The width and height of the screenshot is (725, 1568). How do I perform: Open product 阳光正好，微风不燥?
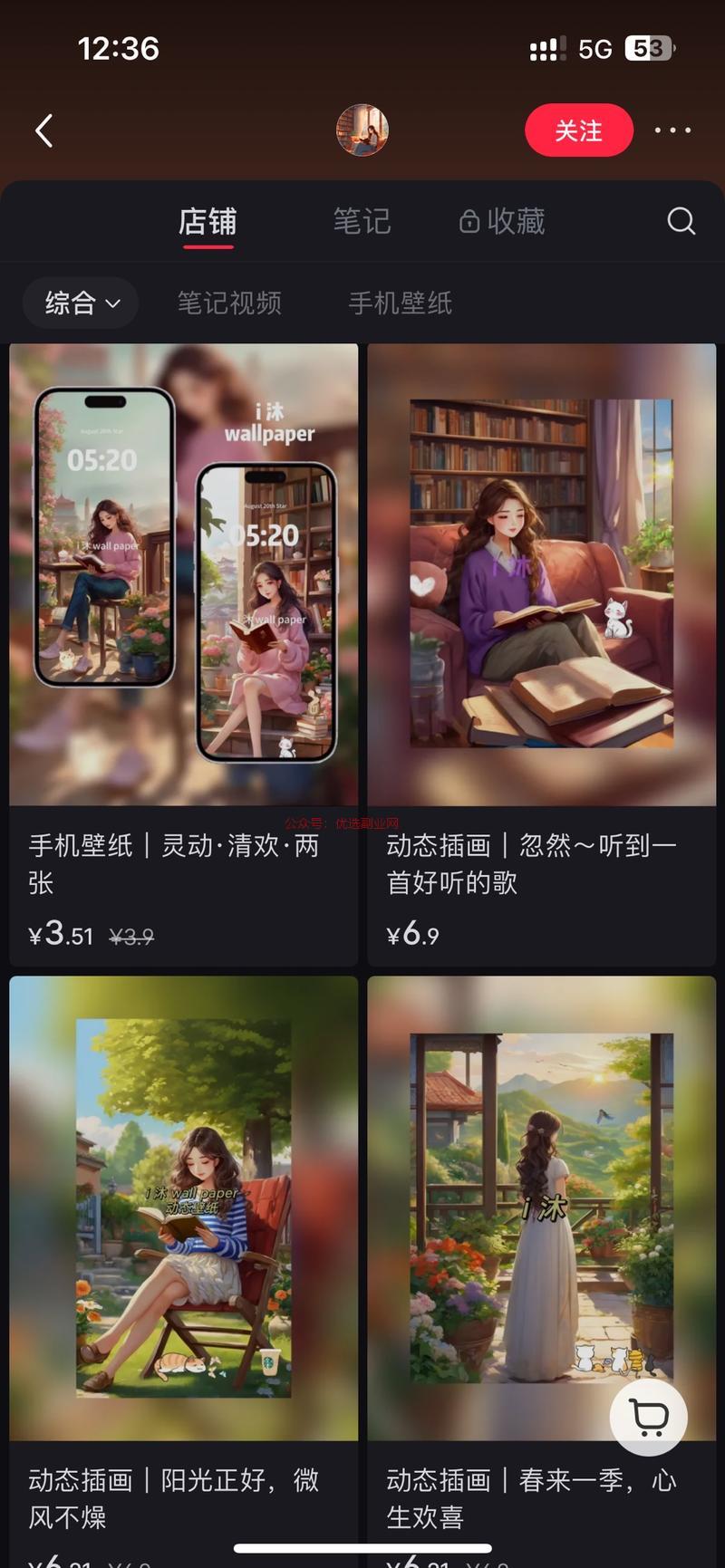pos(184,1268)
